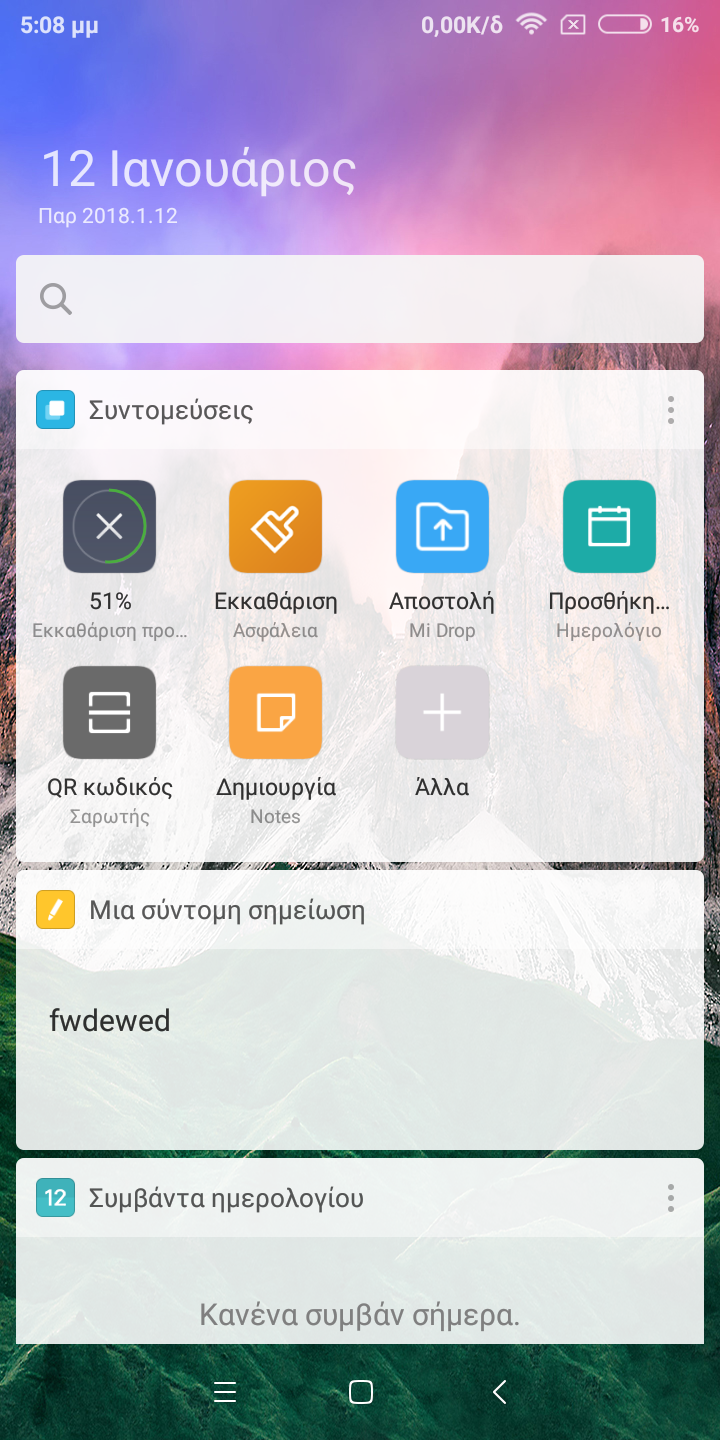Go to the home screen

click(x=360, y=1392)
